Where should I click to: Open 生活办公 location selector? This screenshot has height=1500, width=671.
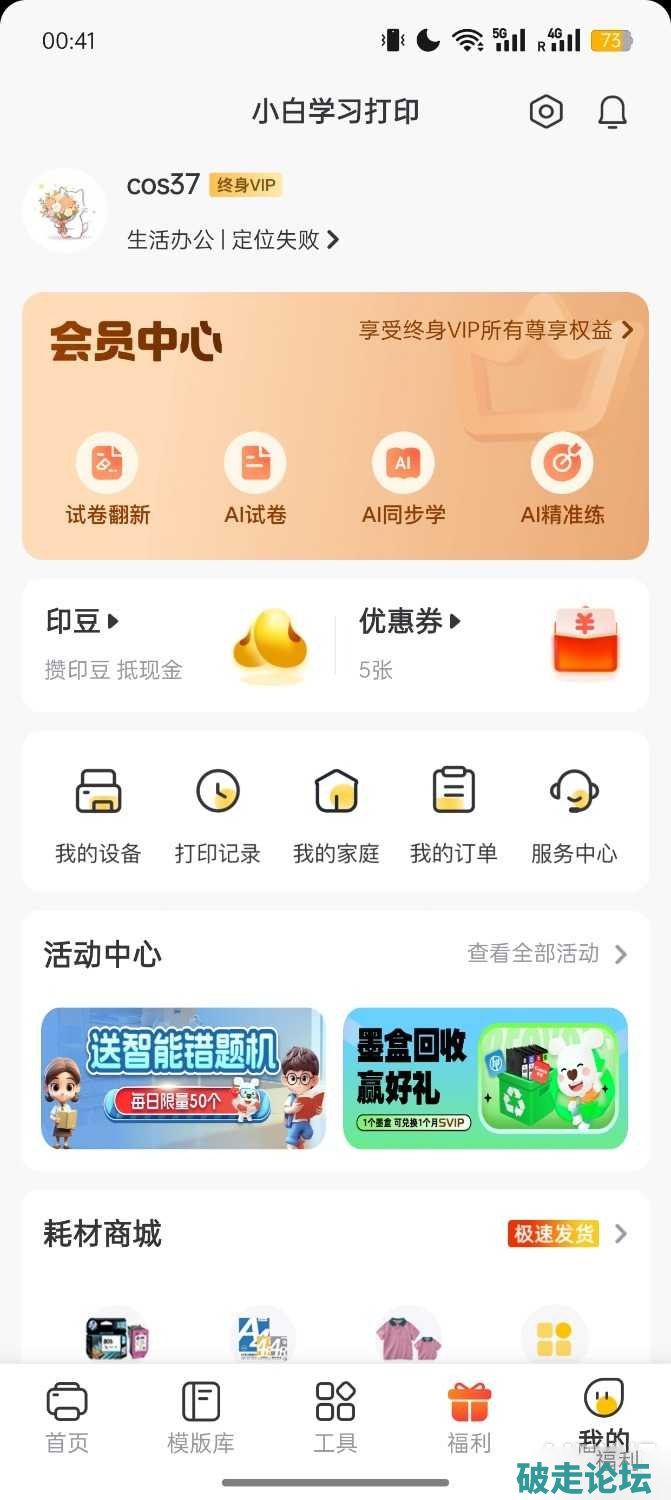pos(232,240)
